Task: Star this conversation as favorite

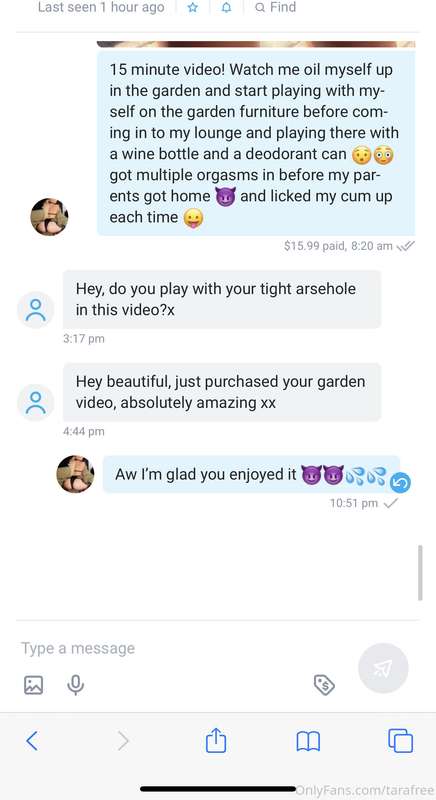Action: tap(192, 8)
